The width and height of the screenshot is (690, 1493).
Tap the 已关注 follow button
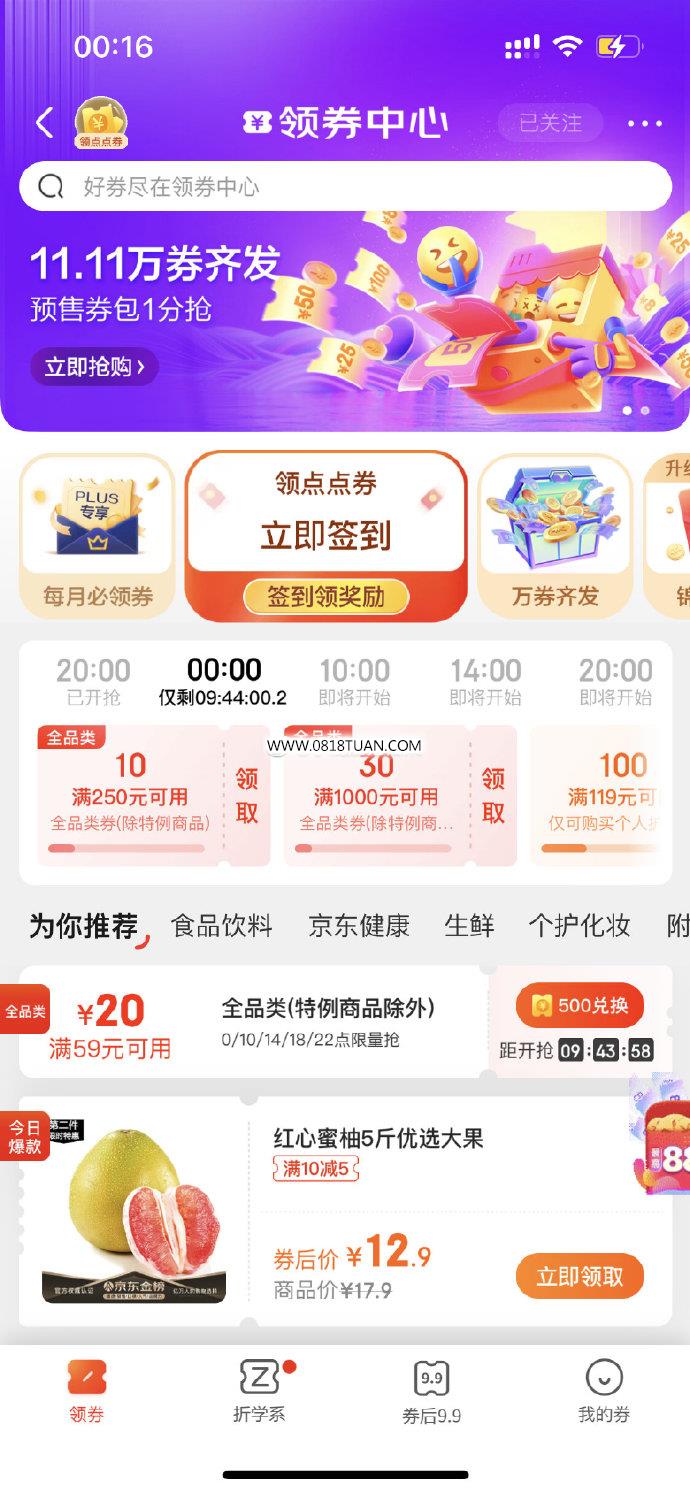pyautogui.click(x=551, y=123)
